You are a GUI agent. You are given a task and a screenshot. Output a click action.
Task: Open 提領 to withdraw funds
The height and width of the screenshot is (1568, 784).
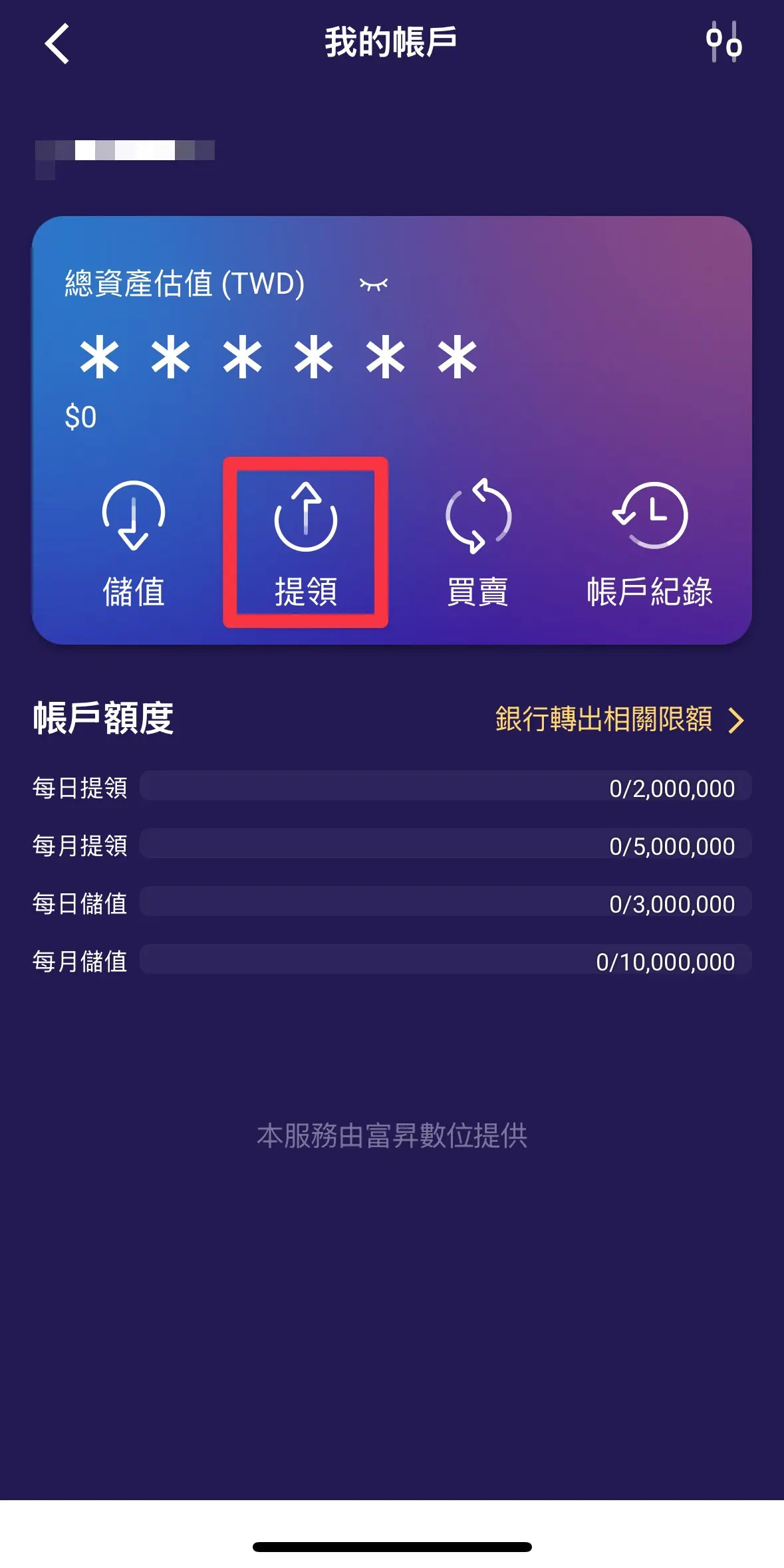tap(306, 542)
